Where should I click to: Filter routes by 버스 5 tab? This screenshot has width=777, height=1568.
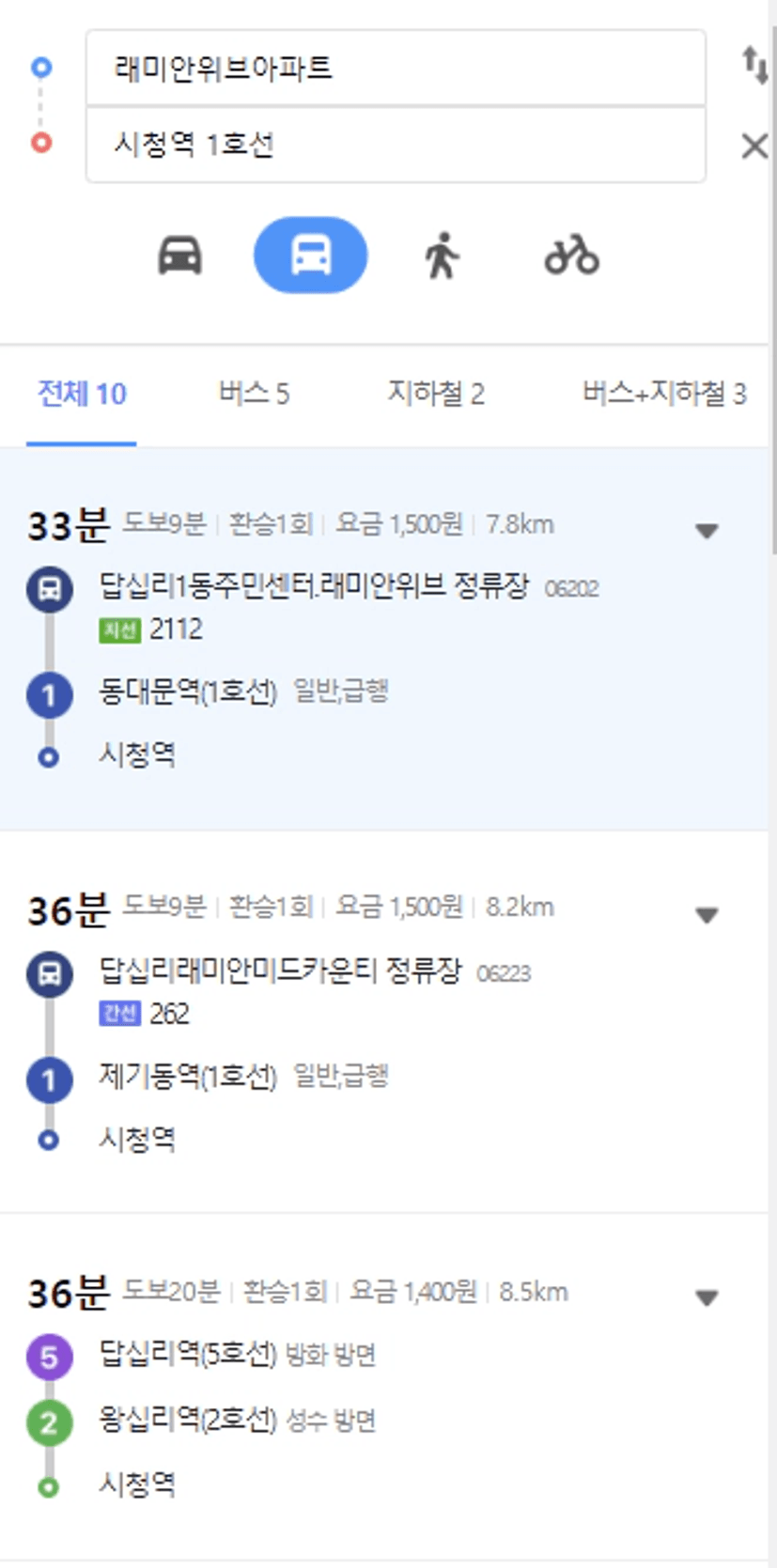pos(254,394)
